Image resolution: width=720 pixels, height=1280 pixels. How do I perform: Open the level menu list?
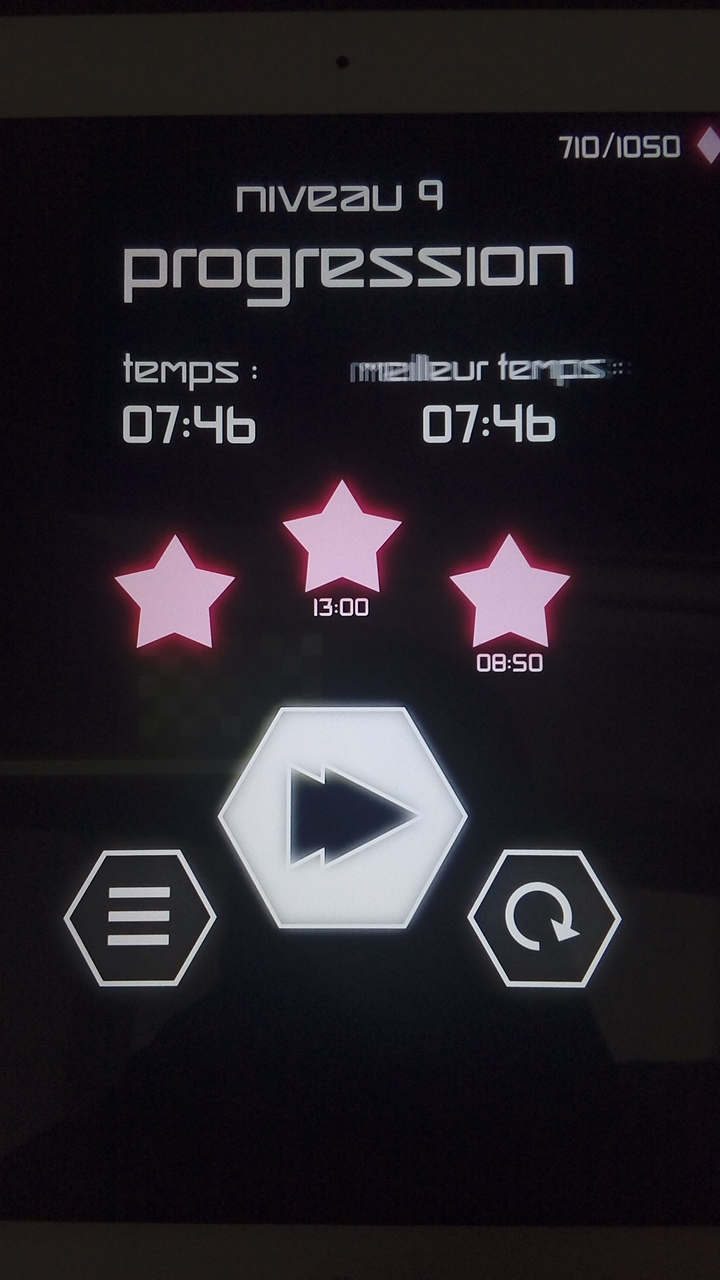click(x=139, y=917)
